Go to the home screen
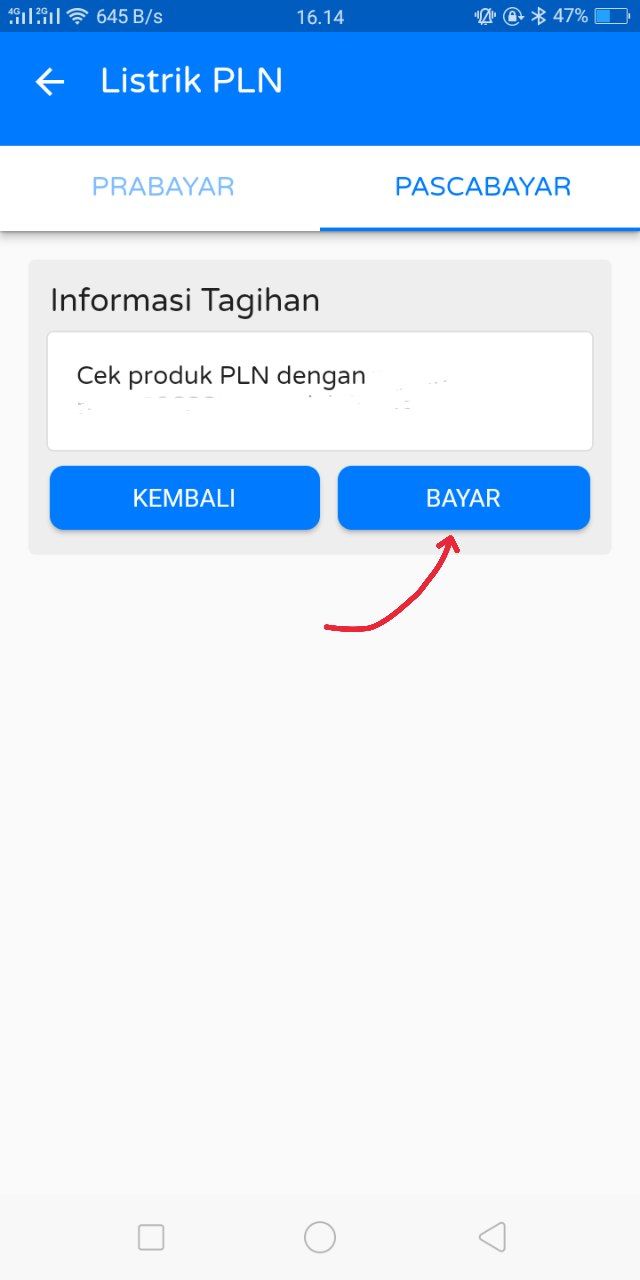This screenshot has height=1280, width=640. click(320, 1237)
